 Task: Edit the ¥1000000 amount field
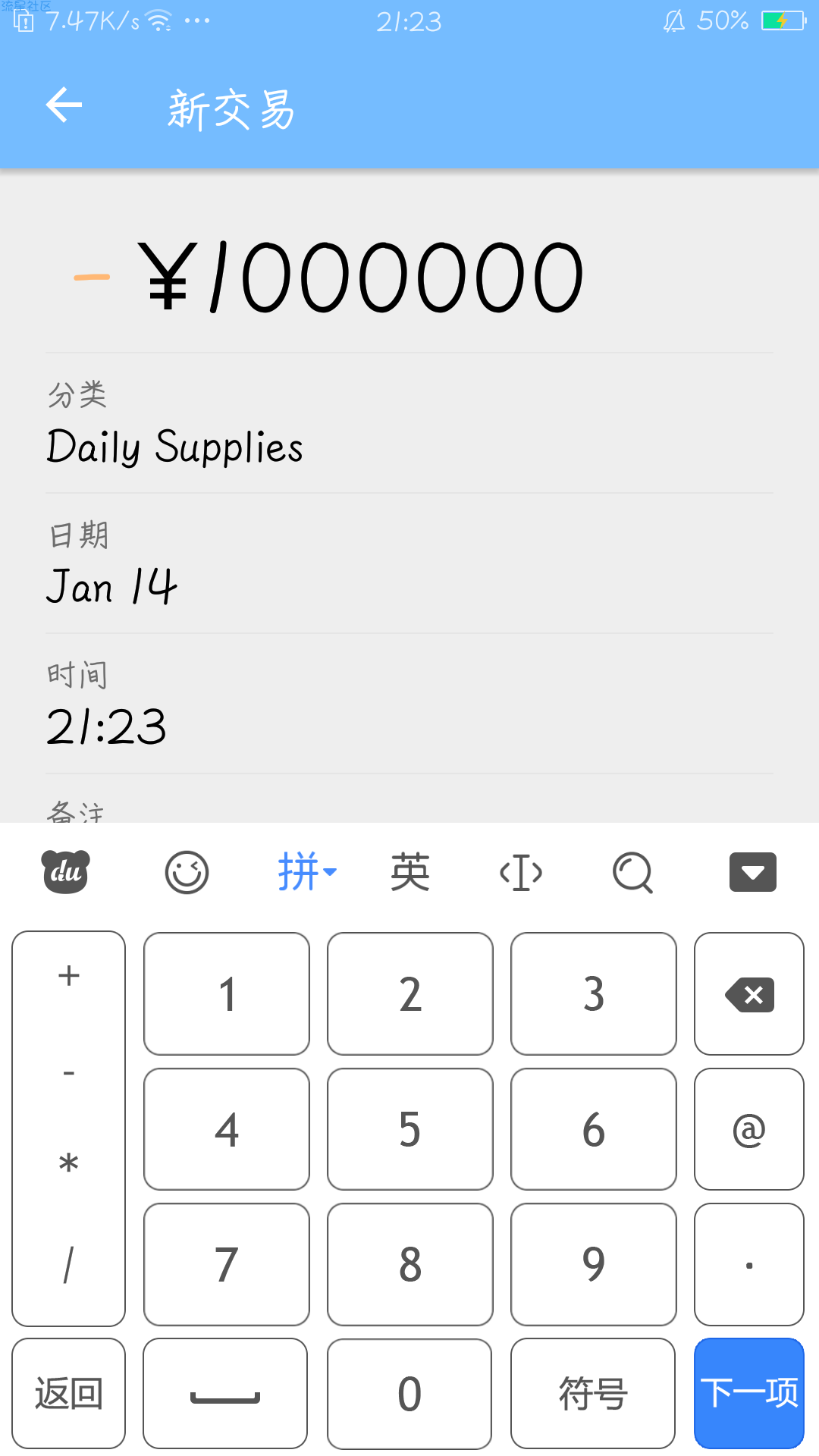[360, 278]
